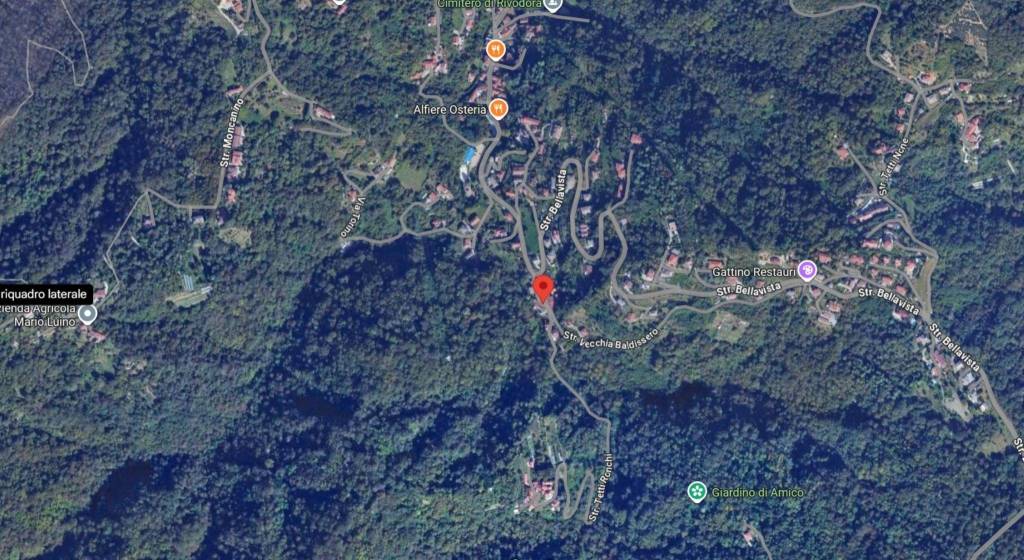This screenshot has width=1024, height=560.
Task: Tap the restaurant marker above Alfiere Osteria
Action: (x=495, y=48)
